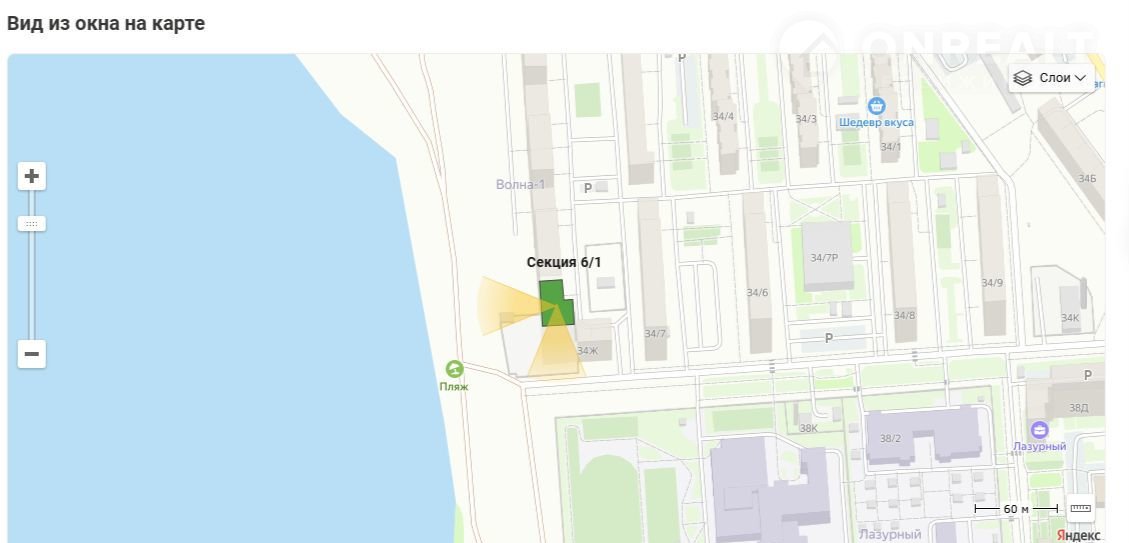
Task: Open the Лазурный place marker
Action: tap(1039, 430)
